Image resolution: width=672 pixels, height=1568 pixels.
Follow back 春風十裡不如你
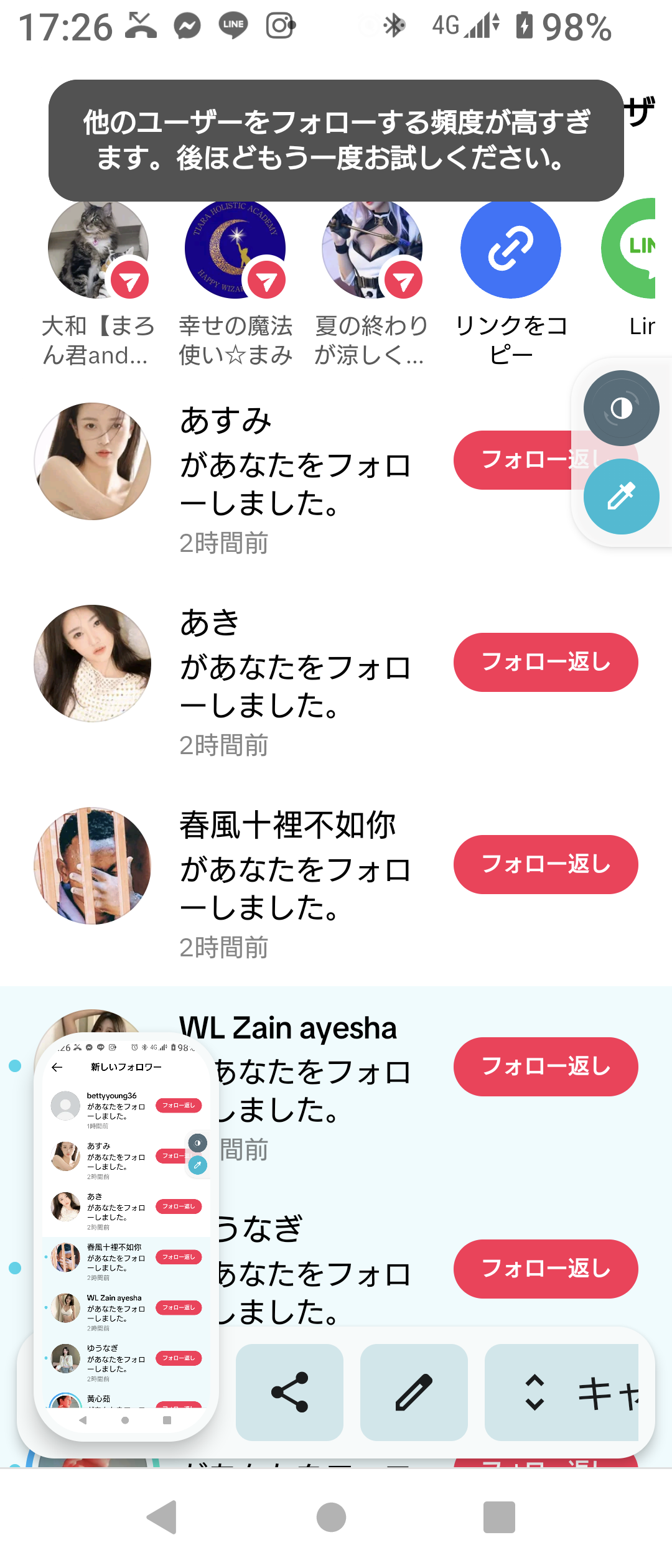(x=546, y=864)
